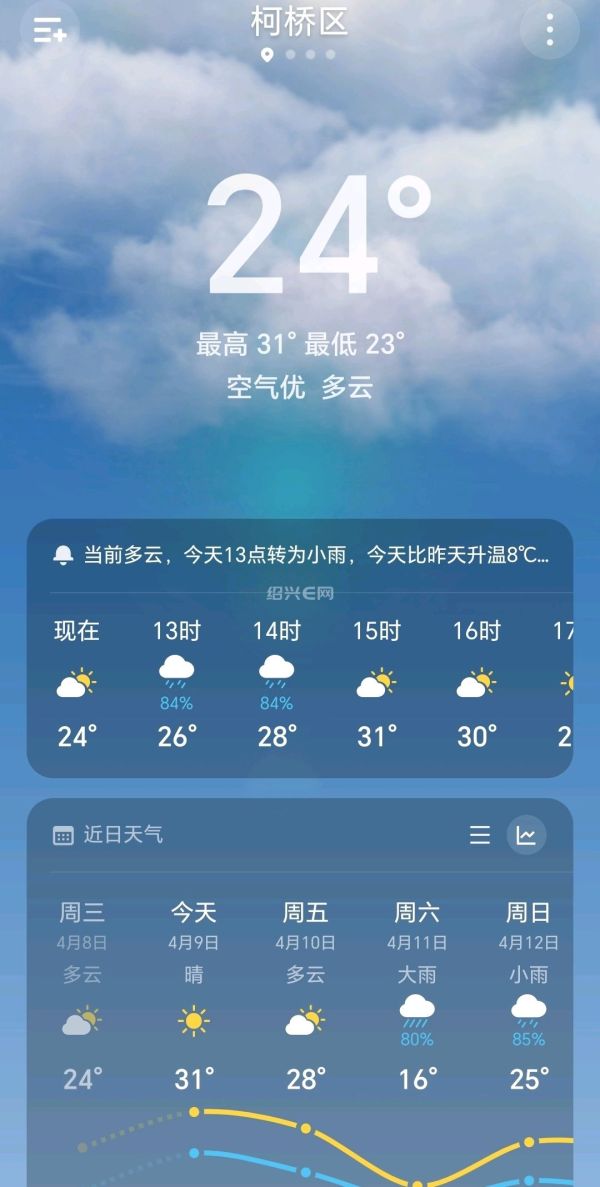Switch daily forecast to list view
The image size is (600, 1187).
pos(480,835)
